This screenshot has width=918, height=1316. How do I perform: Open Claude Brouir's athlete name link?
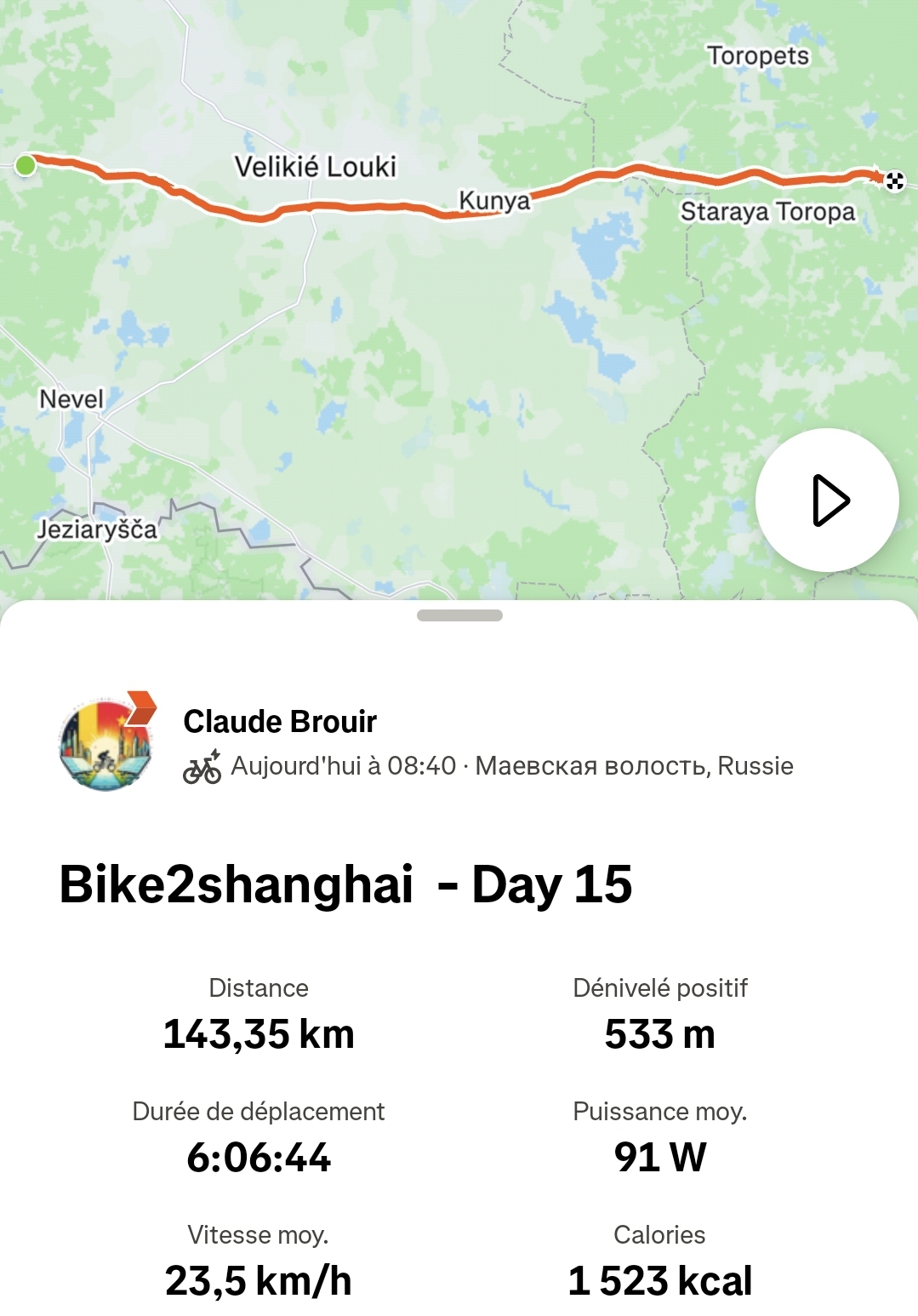pos(280,721)
